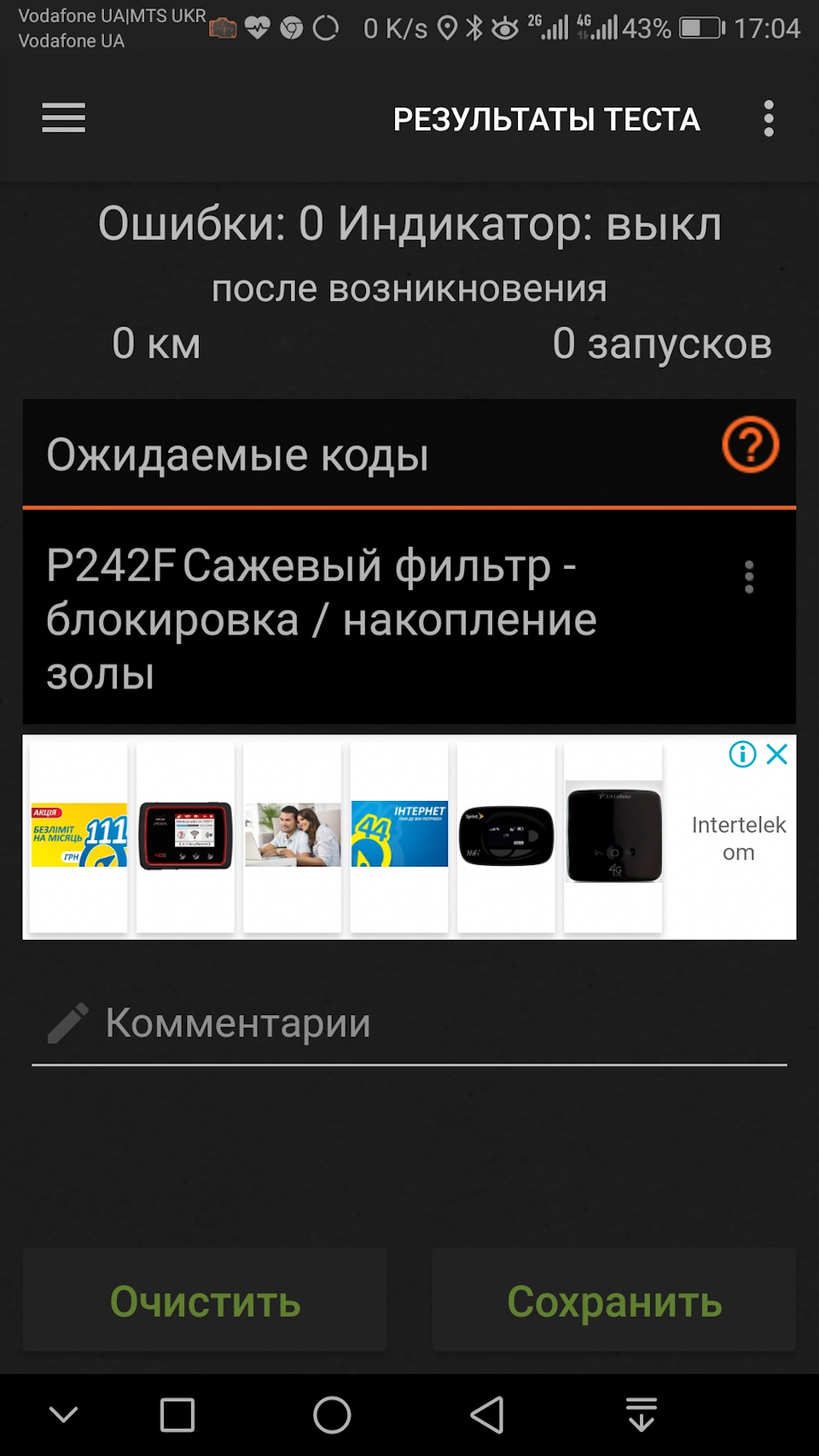Screen dimensions: 819x1456
Task: Close the Intertelekom ad banner
Action: pos(777,754)
